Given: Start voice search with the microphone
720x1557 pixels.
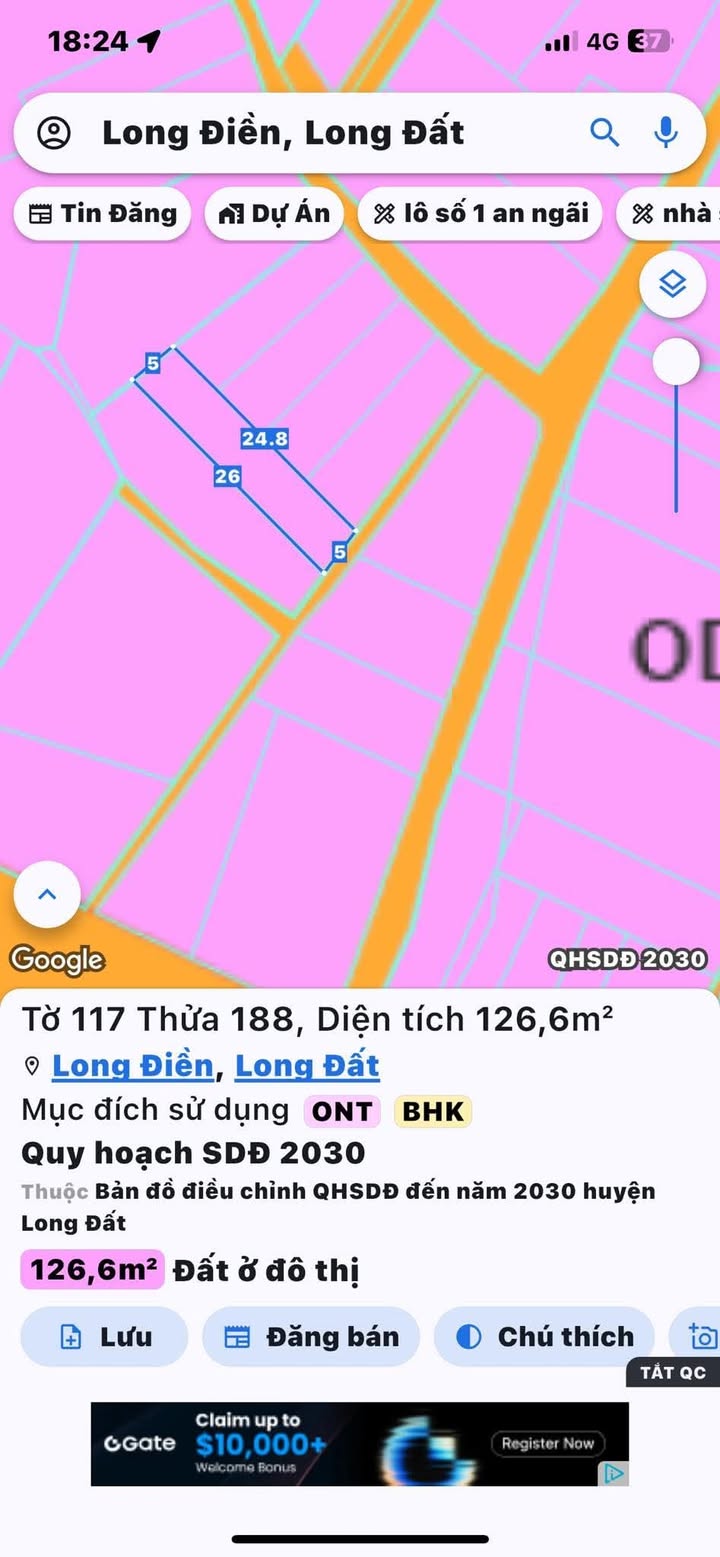Looking at the screenshot, I should click(665, 132).
